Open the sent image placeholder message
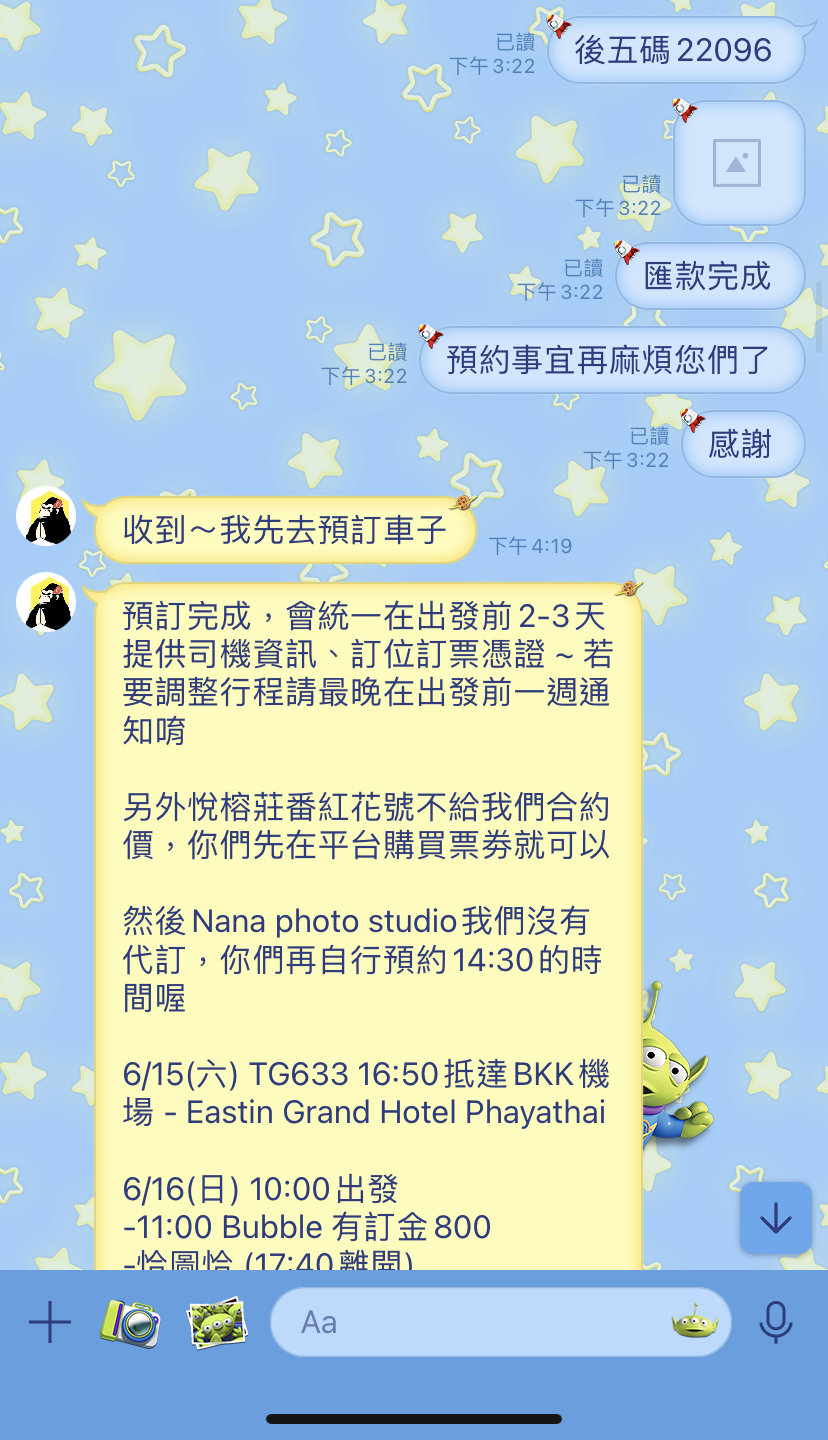The width and height of the screenshot is (828, 1440). click(738, 163)
